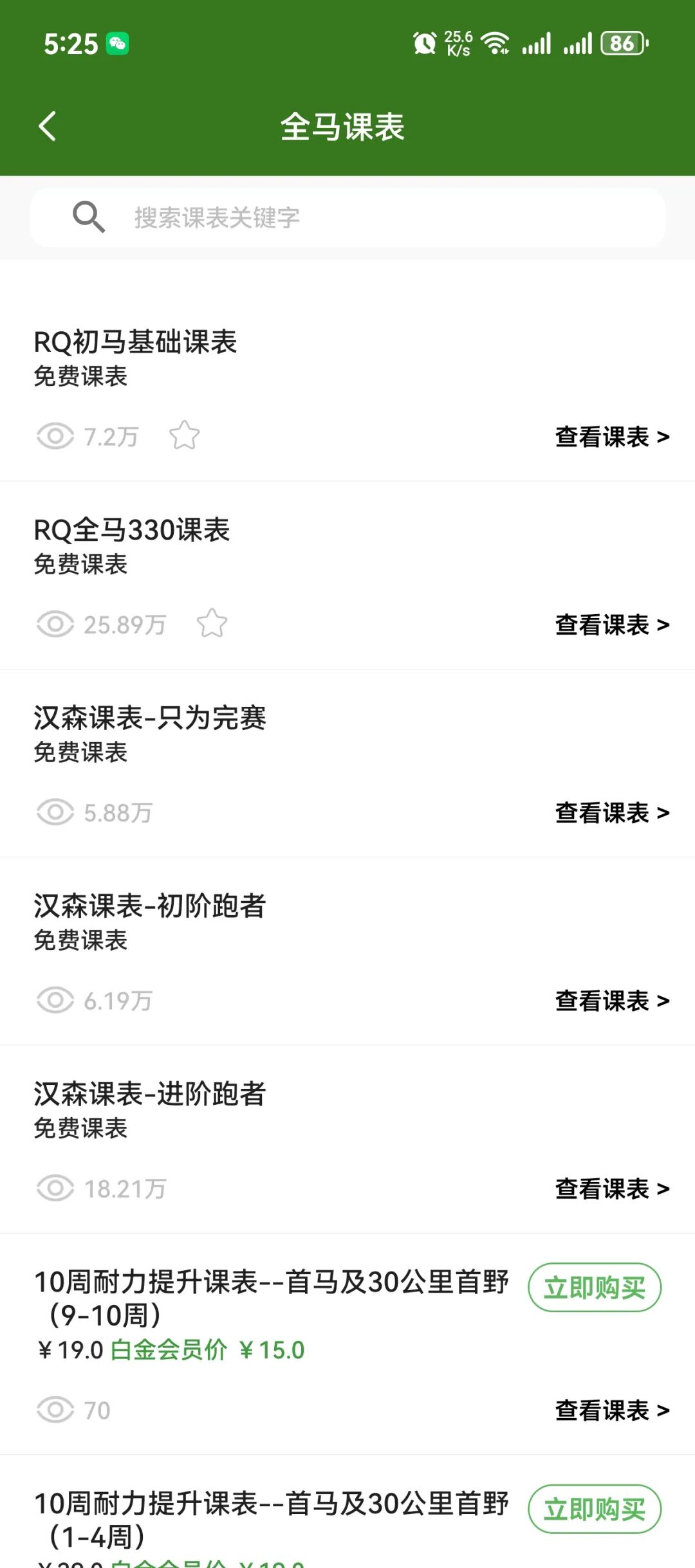Star the RQ全马330课表 plan
The image size is (695, 1568).
(x=212, y=623)
